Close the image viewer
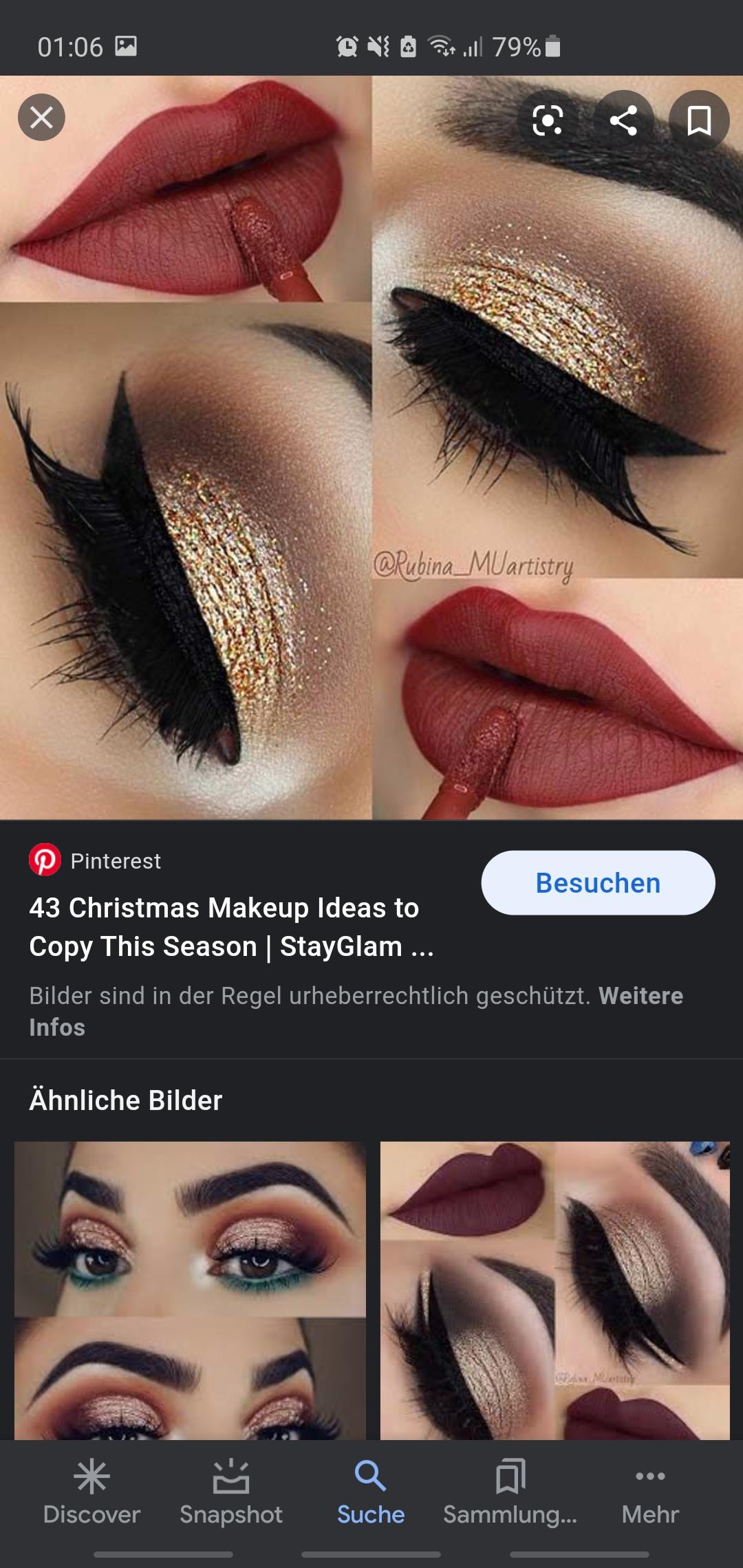 tap(41, 118)
